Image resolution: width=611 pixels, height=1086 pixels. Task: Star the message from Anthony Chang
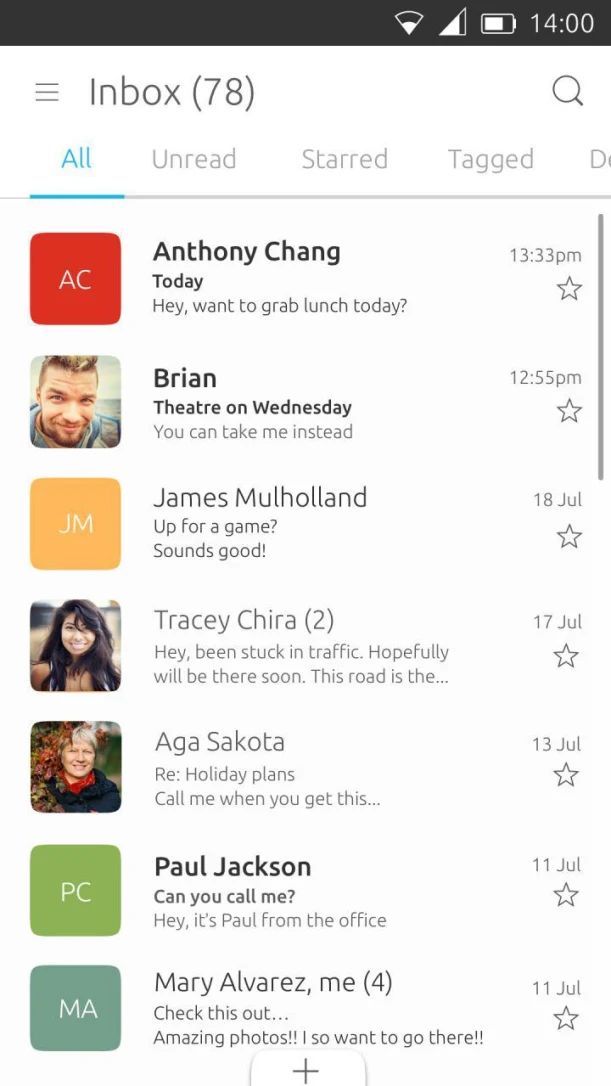(x=569, y=288)
